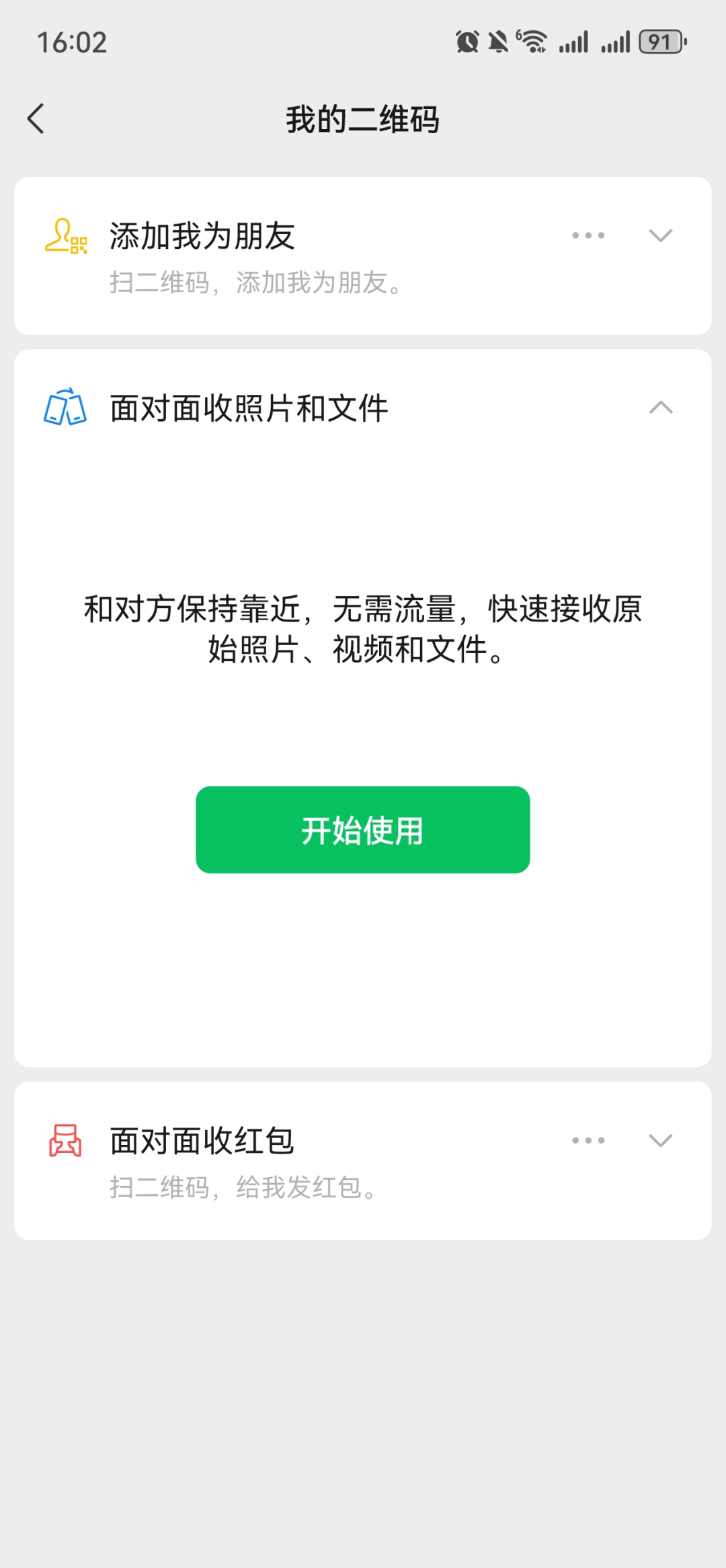Collapse the 面对面收照片和文件 section
The width and height of the screenshot is (726, 1568).
click(x=660, y=408)
